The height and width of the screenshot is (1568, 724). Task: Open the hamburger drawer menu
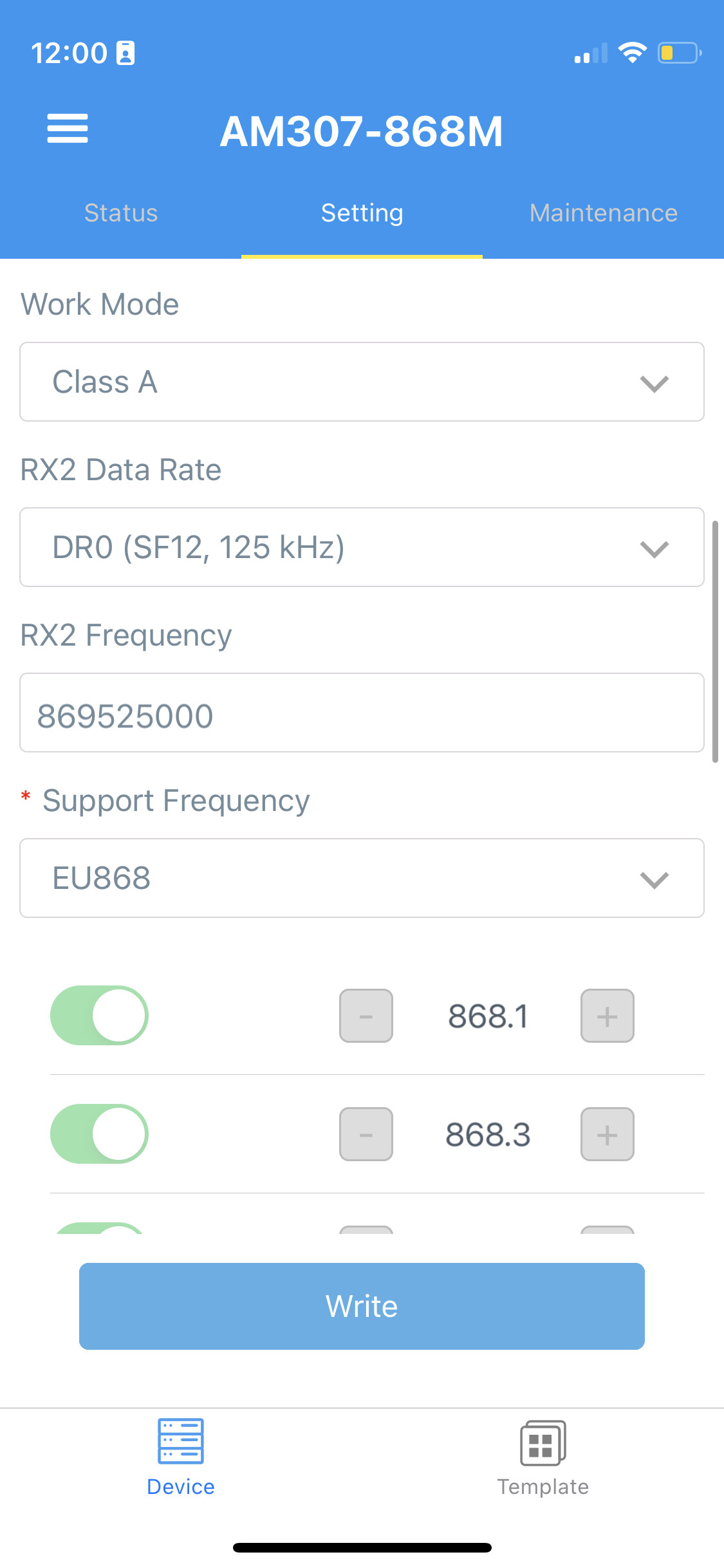click(68, 128)
